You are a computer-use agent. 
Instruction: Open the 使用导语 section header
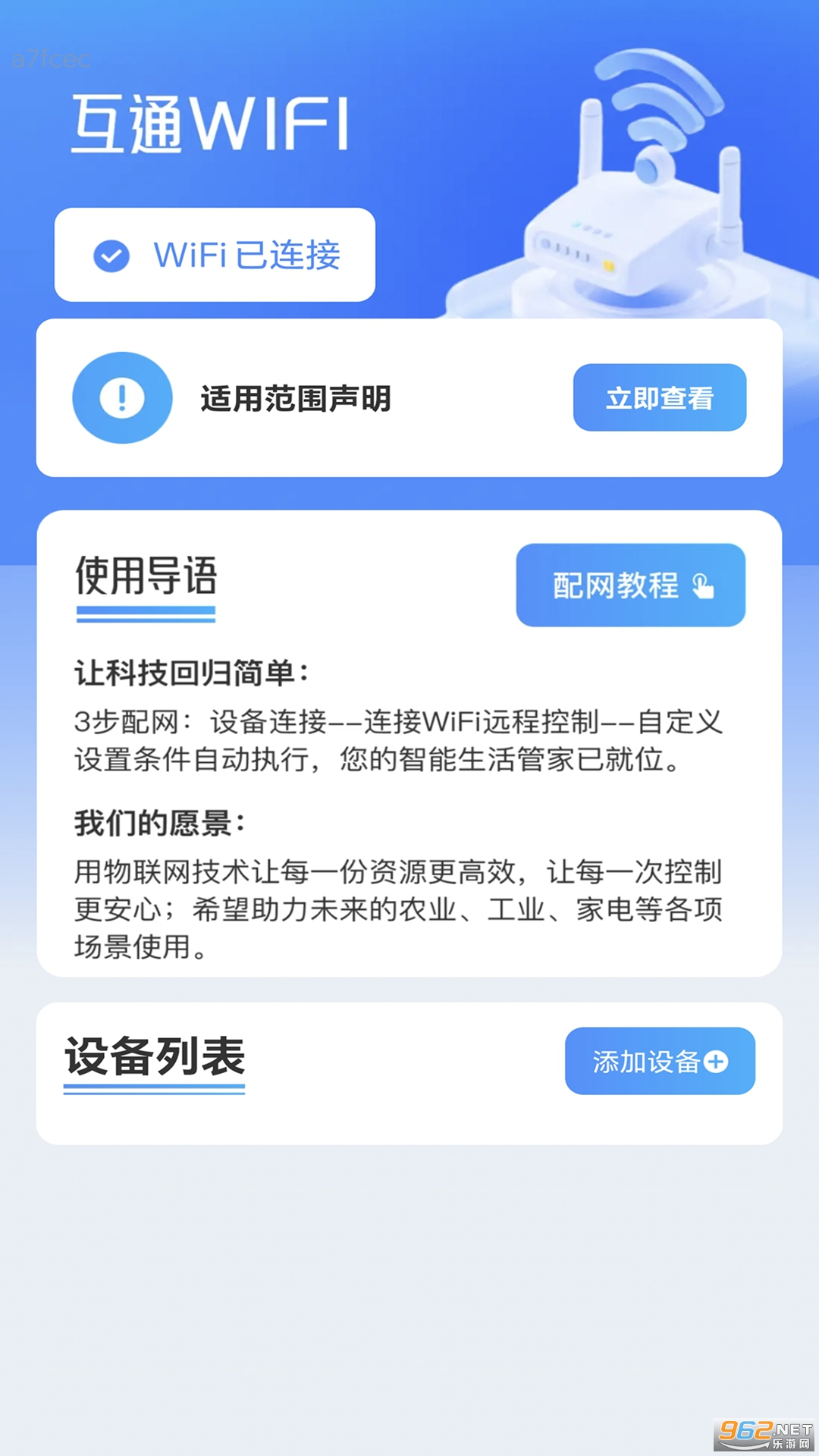pyautogui.click(x=146, y=580)
